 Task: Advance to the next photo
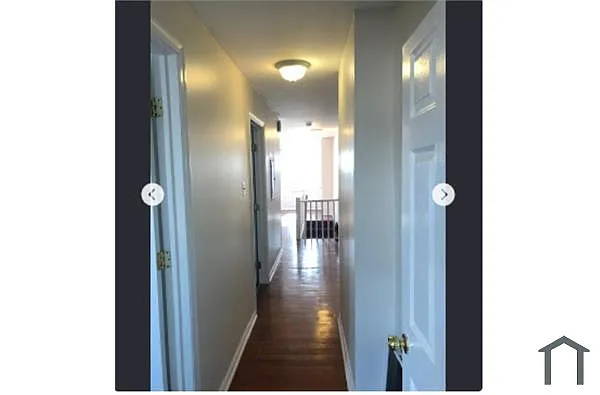[x=443, y=194]
